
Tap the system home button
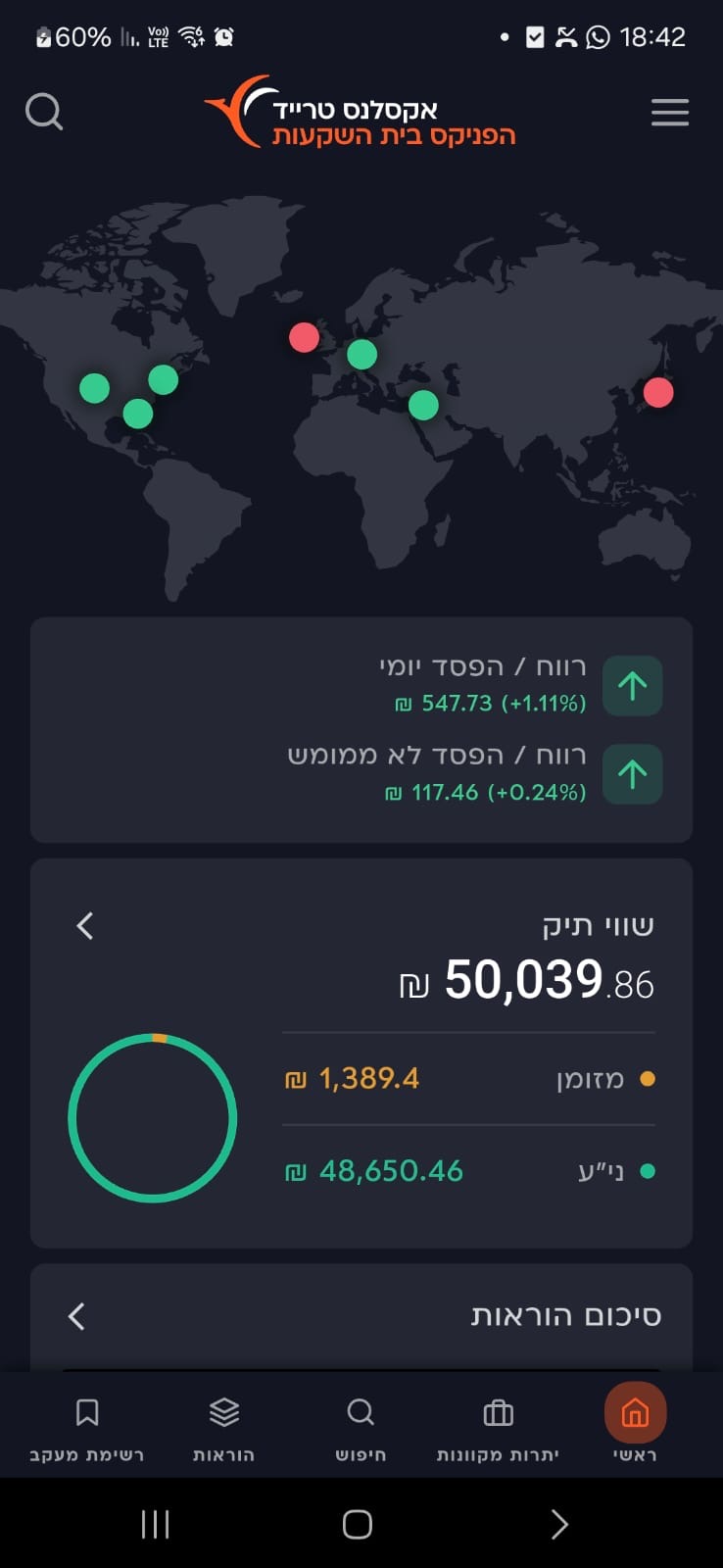pyautogui.click(x=358, y=1524)
